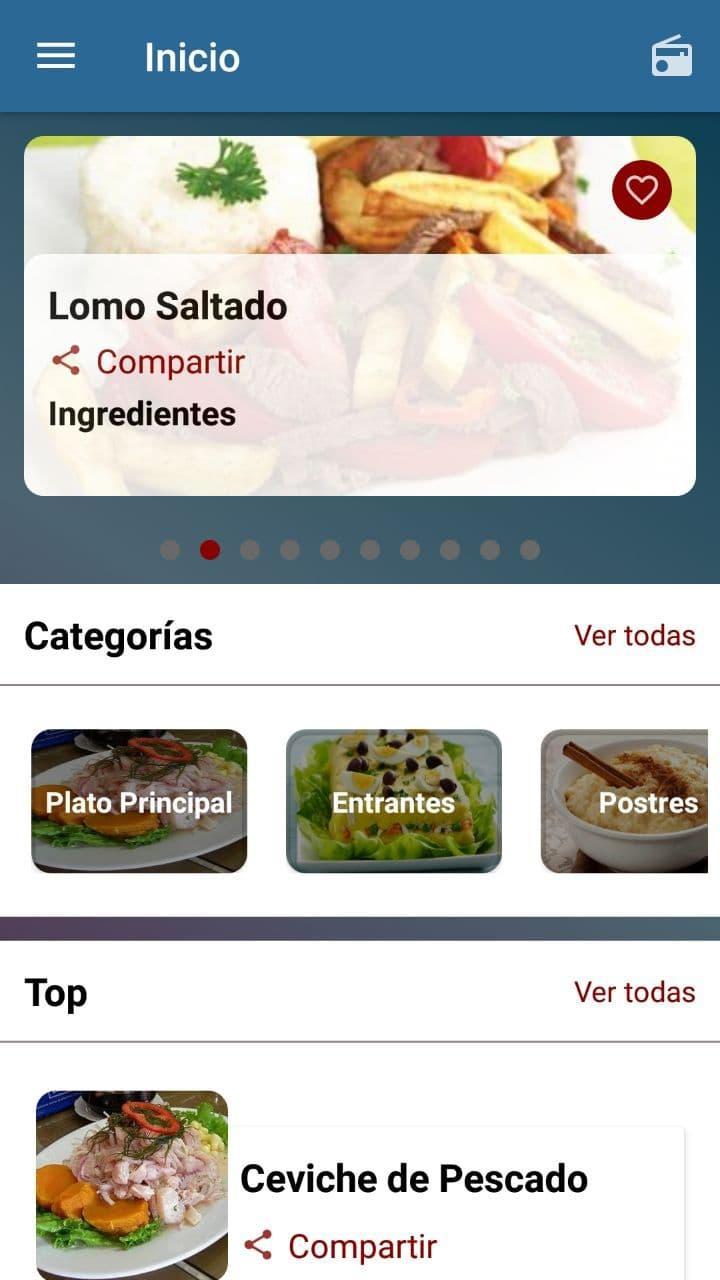Open the Inicio screen title
Viewport: 720px width, 1280px height.
click(x=192, y=57)
